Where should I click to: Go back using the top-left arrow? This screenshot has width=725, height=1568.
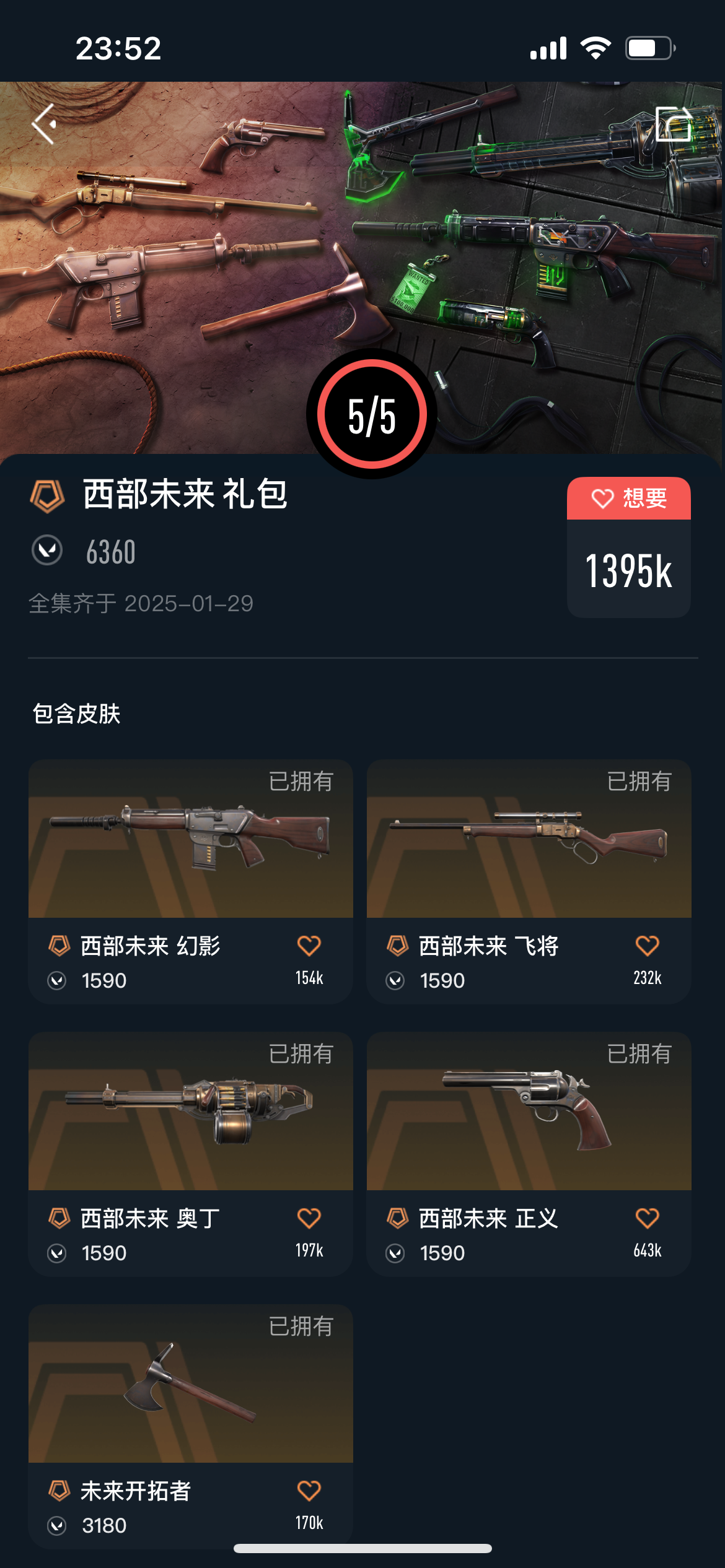click(45, 124)
